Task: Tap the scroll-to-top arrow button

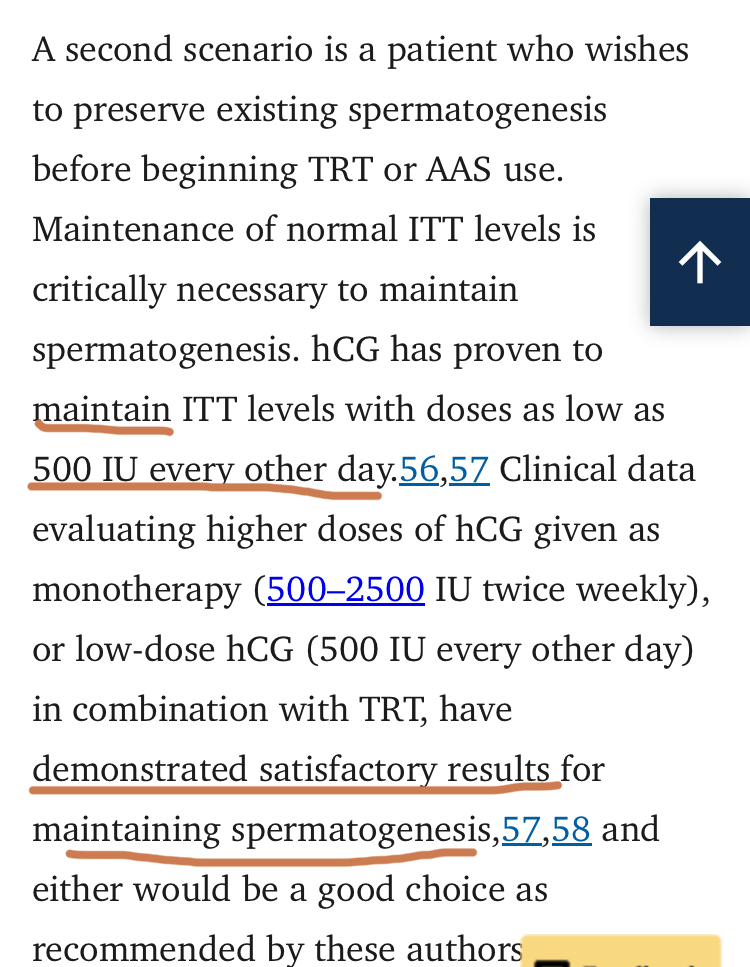Action: tap(700, 262)
